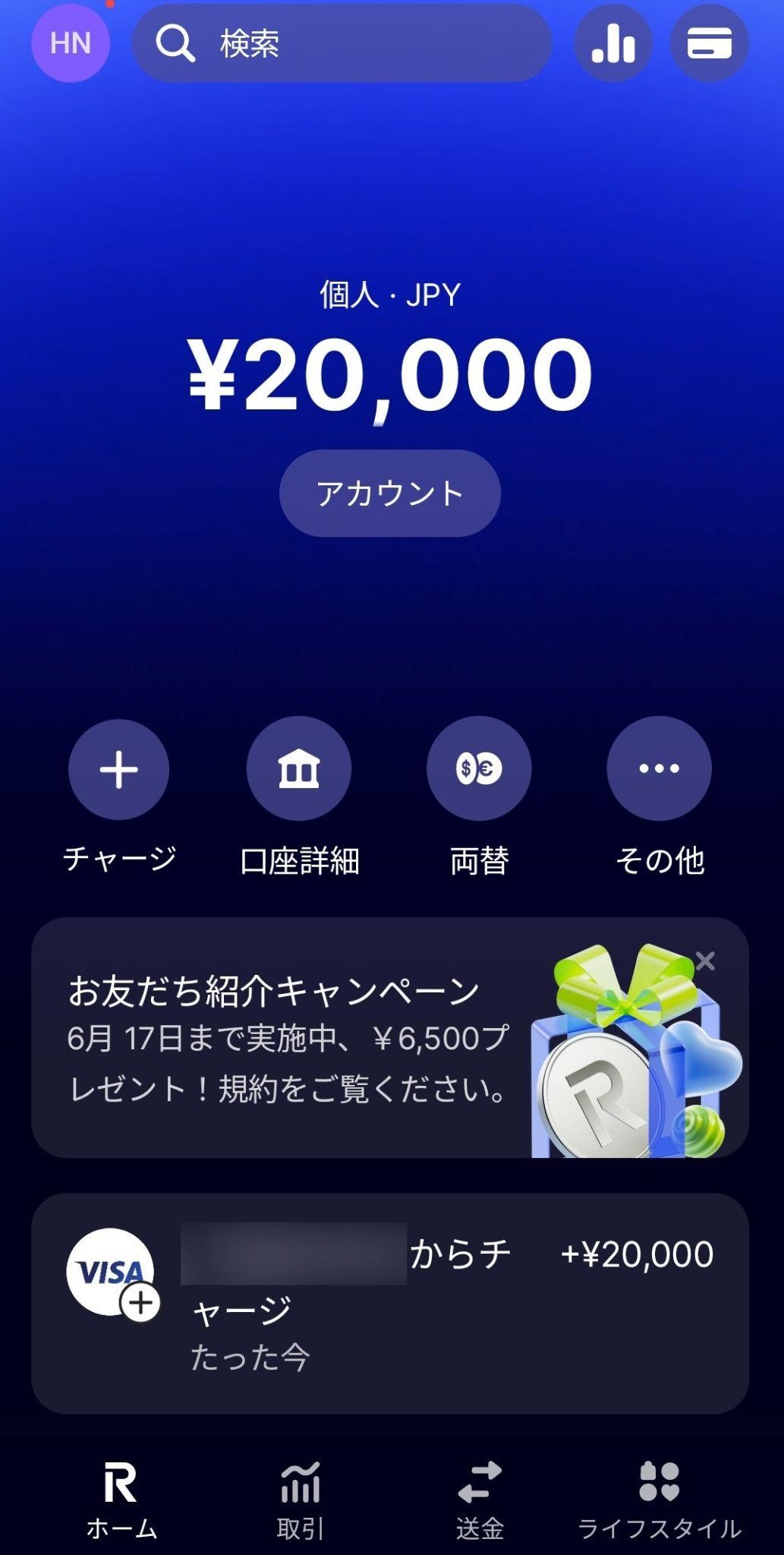The height and width of the screenshot is (1555, 784).
Task: Switch to the 取引 tab
Action: (x=300, y=1500)
